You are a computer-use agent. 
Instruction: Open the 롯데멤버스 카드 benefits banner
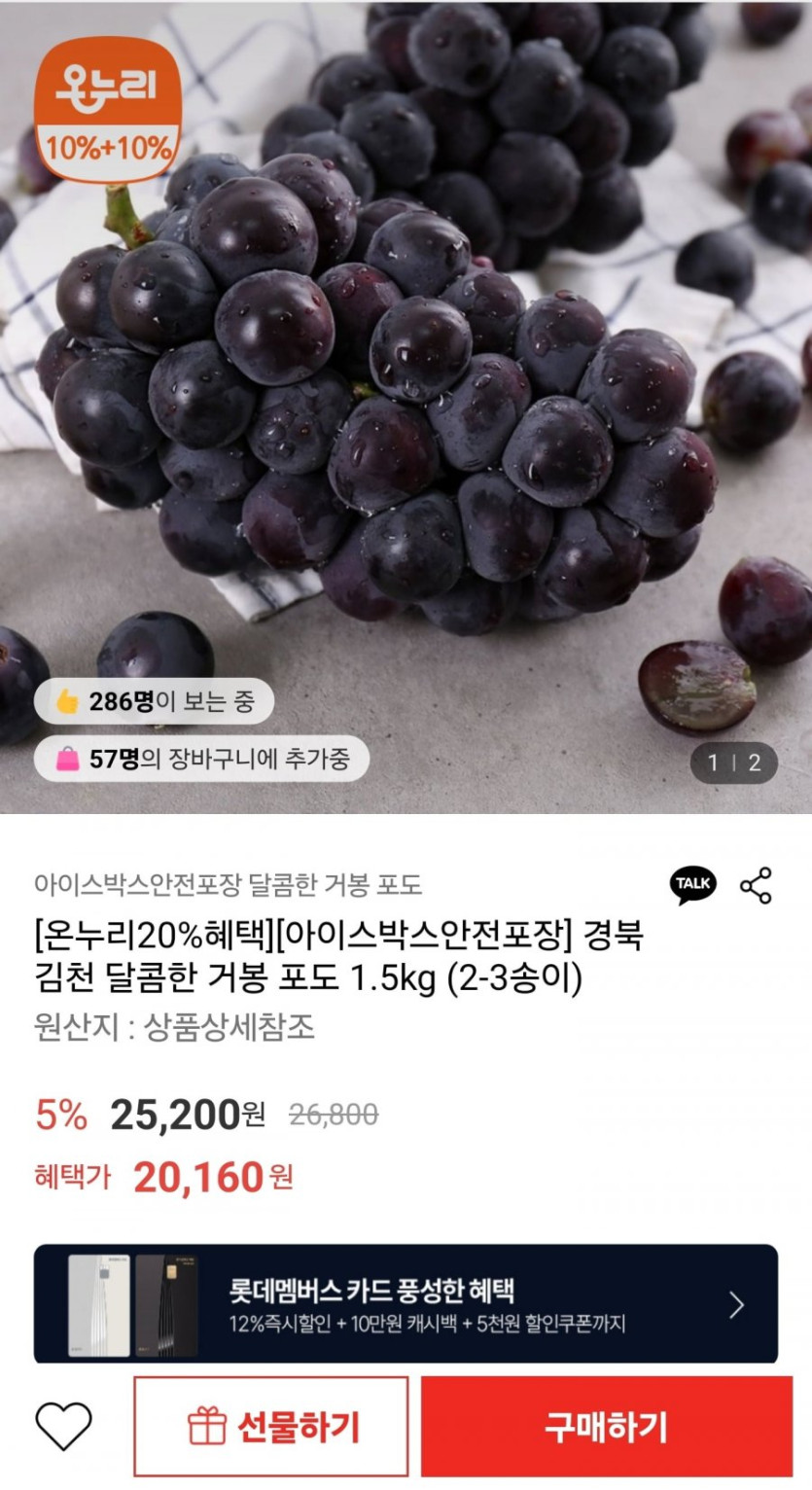point(406,1303)
